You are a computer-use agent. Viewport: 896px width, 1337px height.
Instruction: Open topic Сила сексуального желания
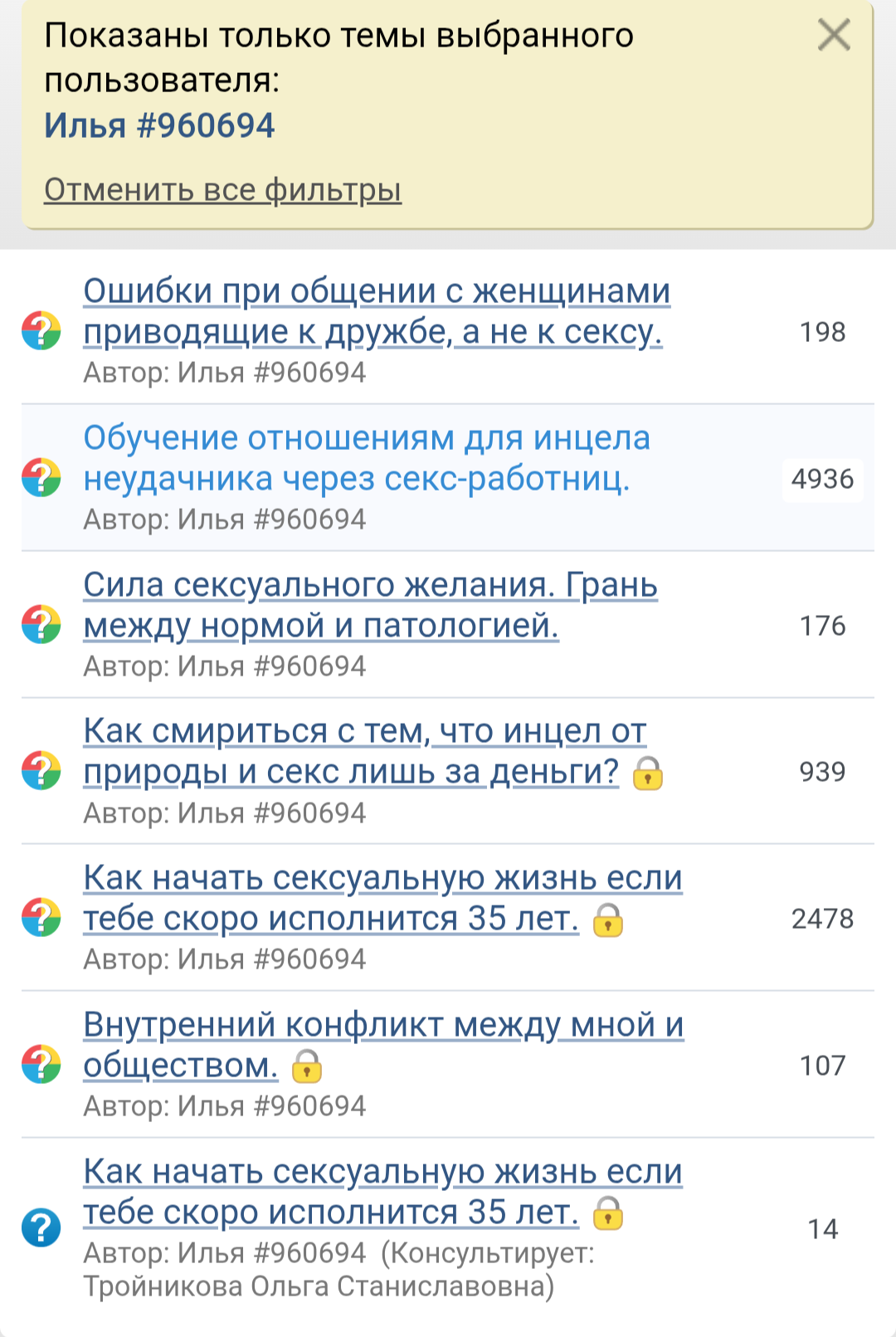click(370, 605)
